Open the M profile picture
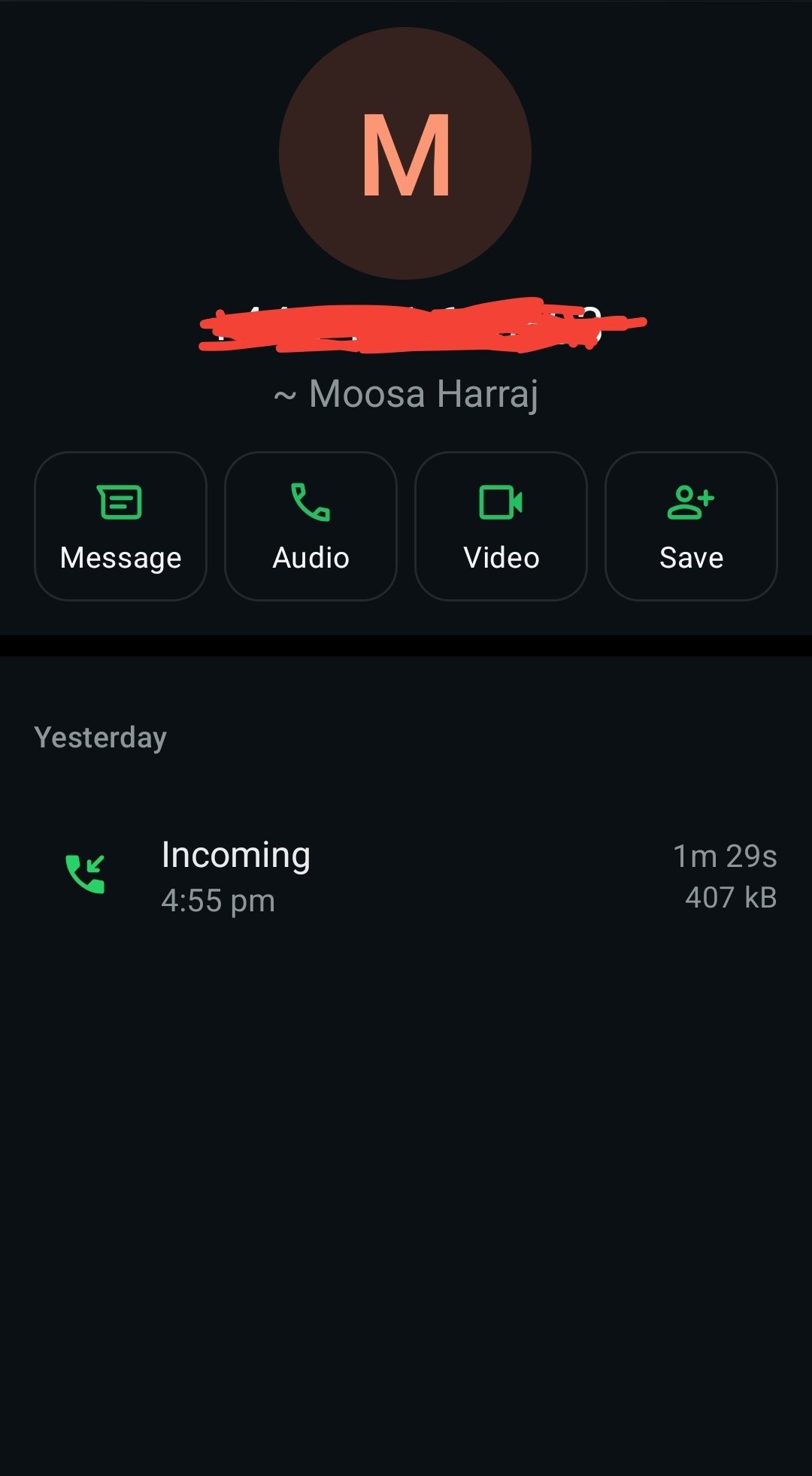This screenshot has width=812, height=1476. pos(405,153)
